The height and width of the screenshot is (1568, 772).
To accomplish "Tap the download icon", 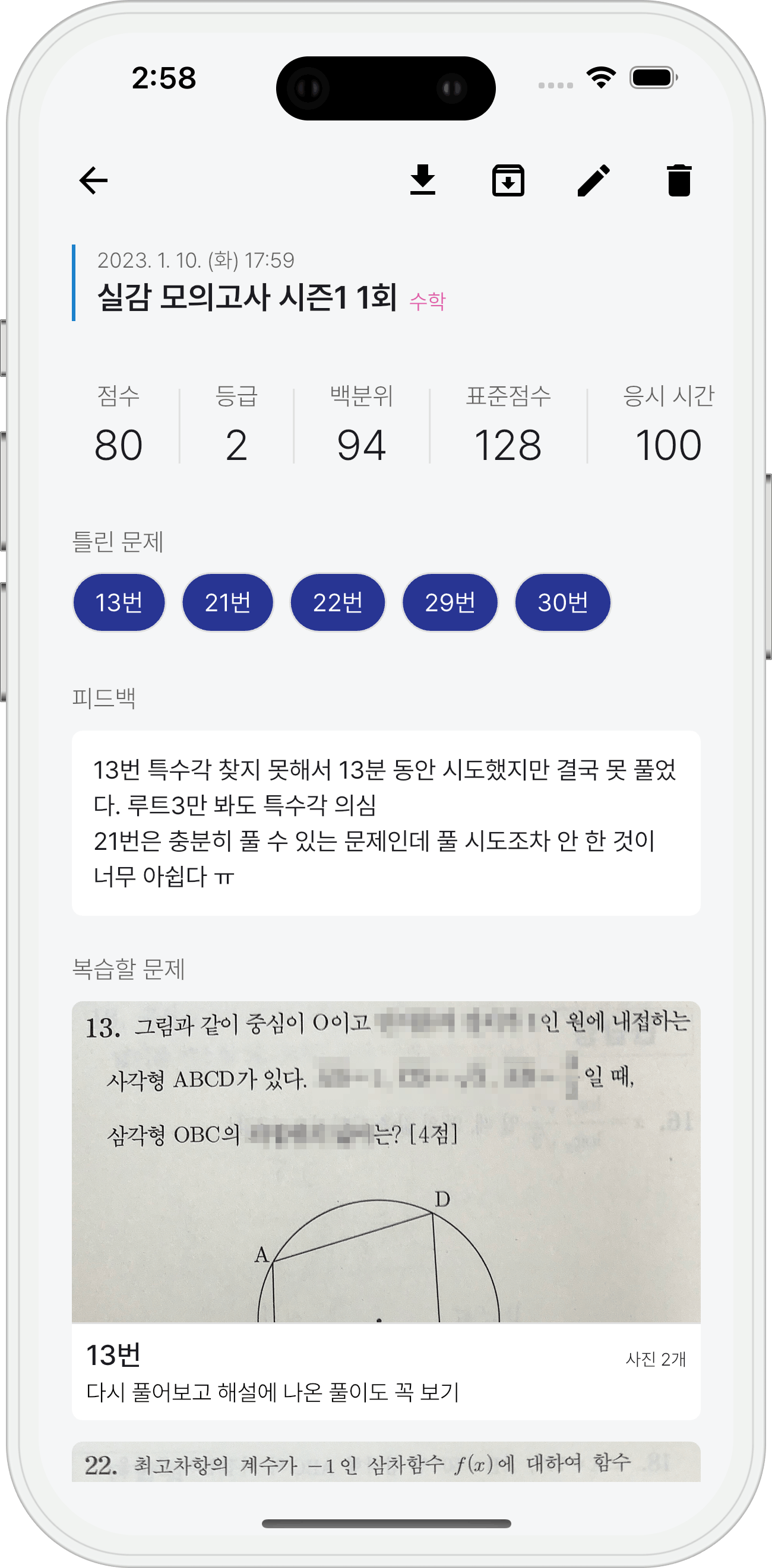I will (x=423, y=180).
